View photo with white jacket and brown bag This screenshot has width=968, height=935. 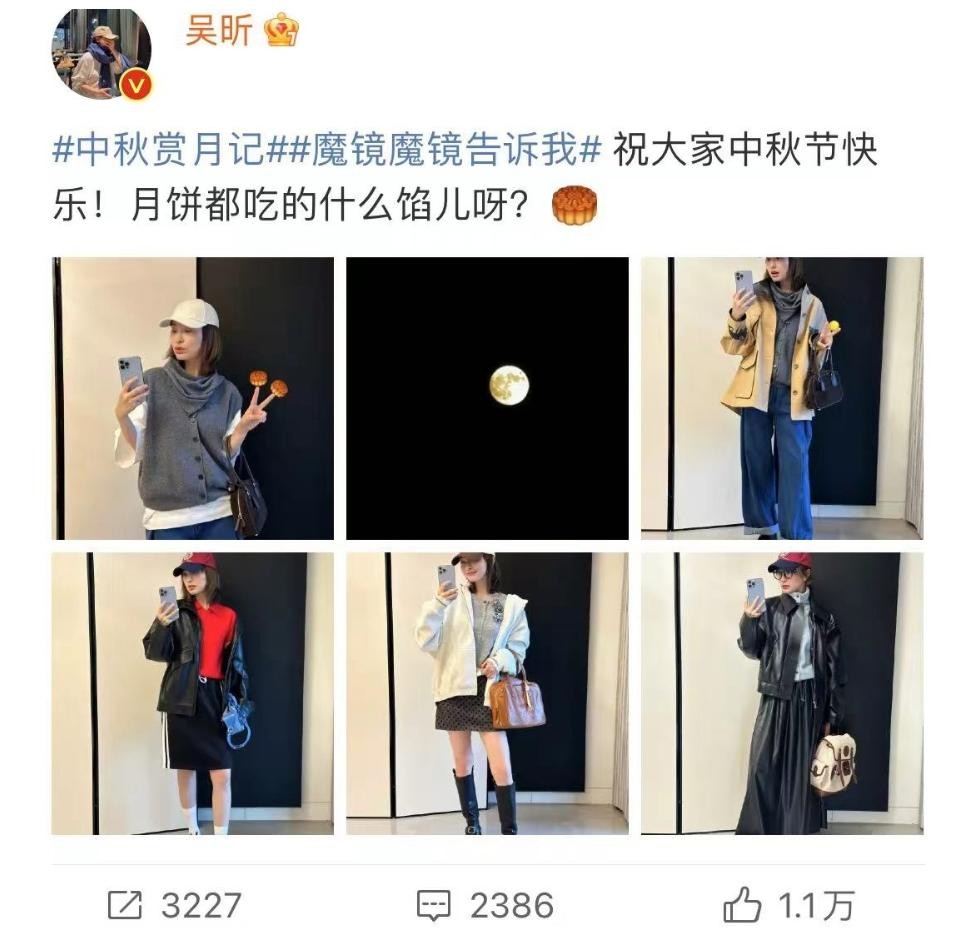[487, 693]
